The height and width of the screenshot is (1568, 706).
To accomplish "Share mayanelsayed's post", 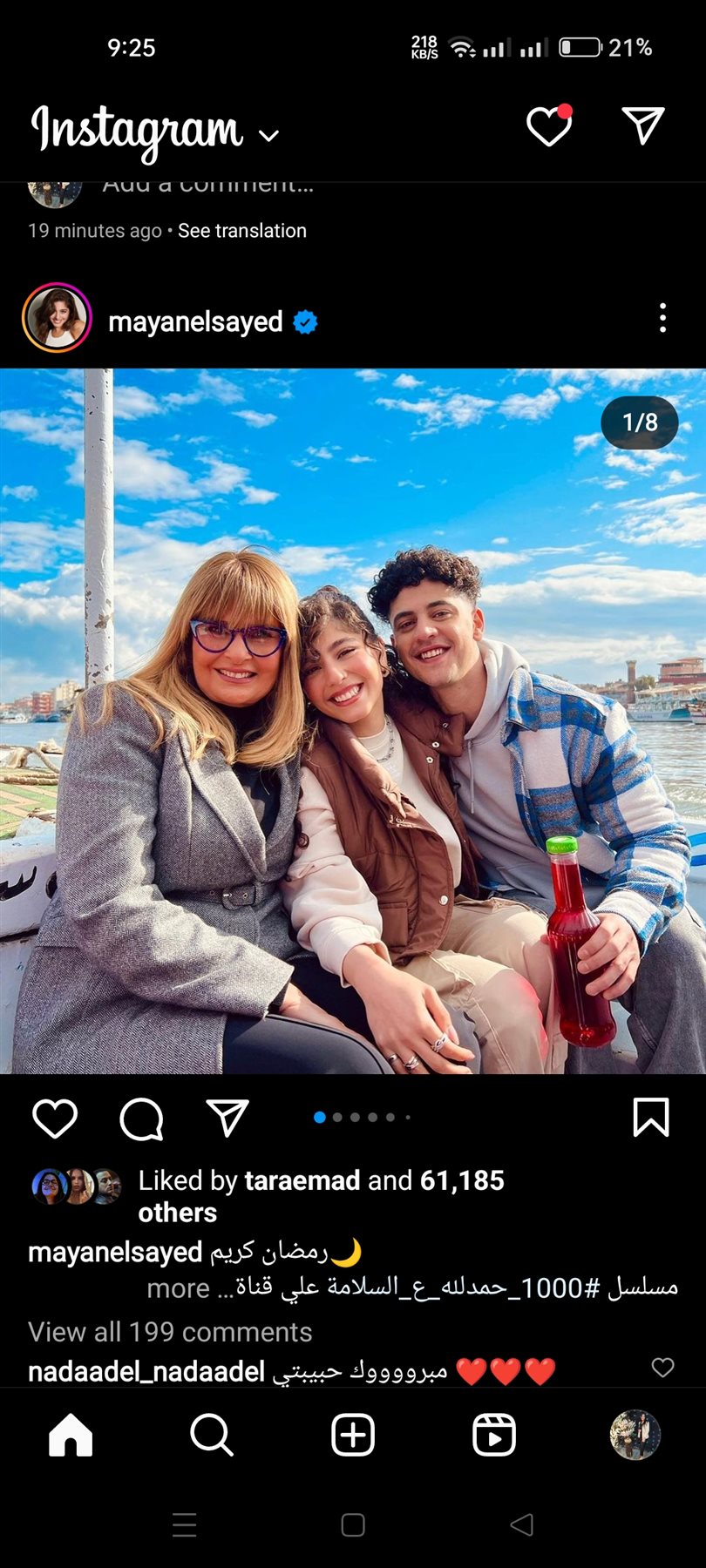I will point(227,1118).
